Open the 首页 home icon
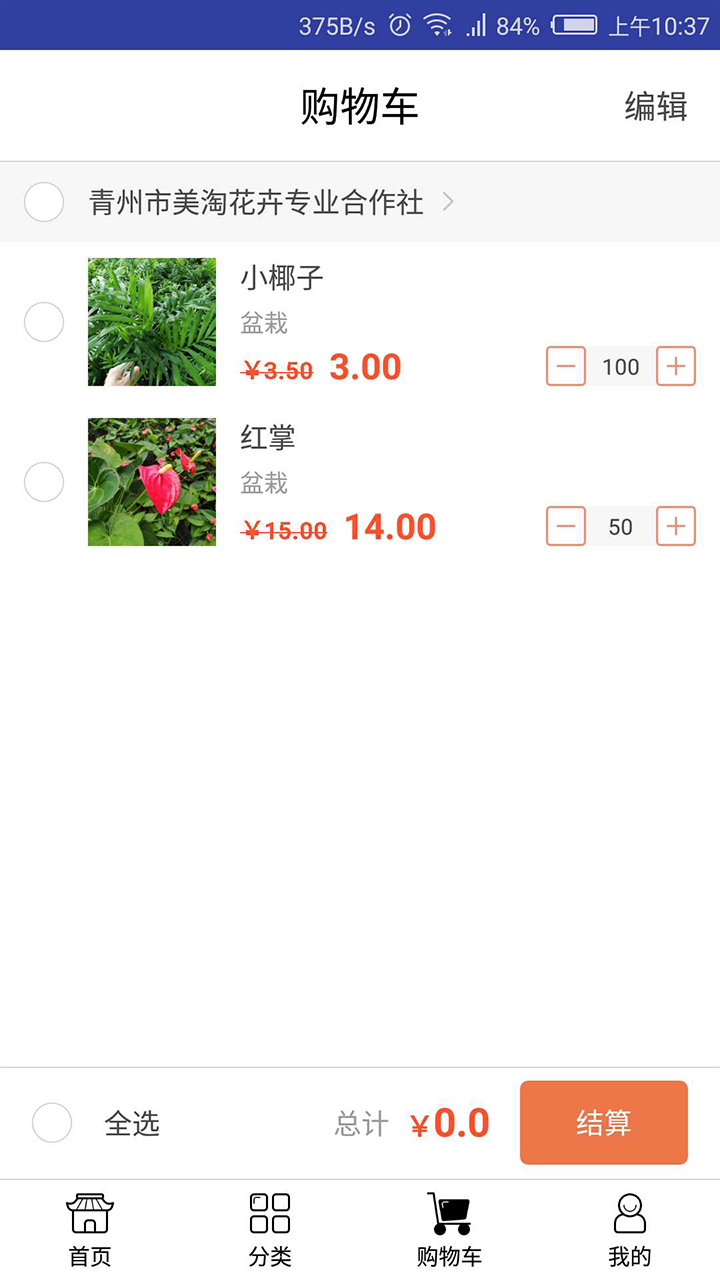The width and height of the screenshot is (720, 1280). tap(89, 1224)
